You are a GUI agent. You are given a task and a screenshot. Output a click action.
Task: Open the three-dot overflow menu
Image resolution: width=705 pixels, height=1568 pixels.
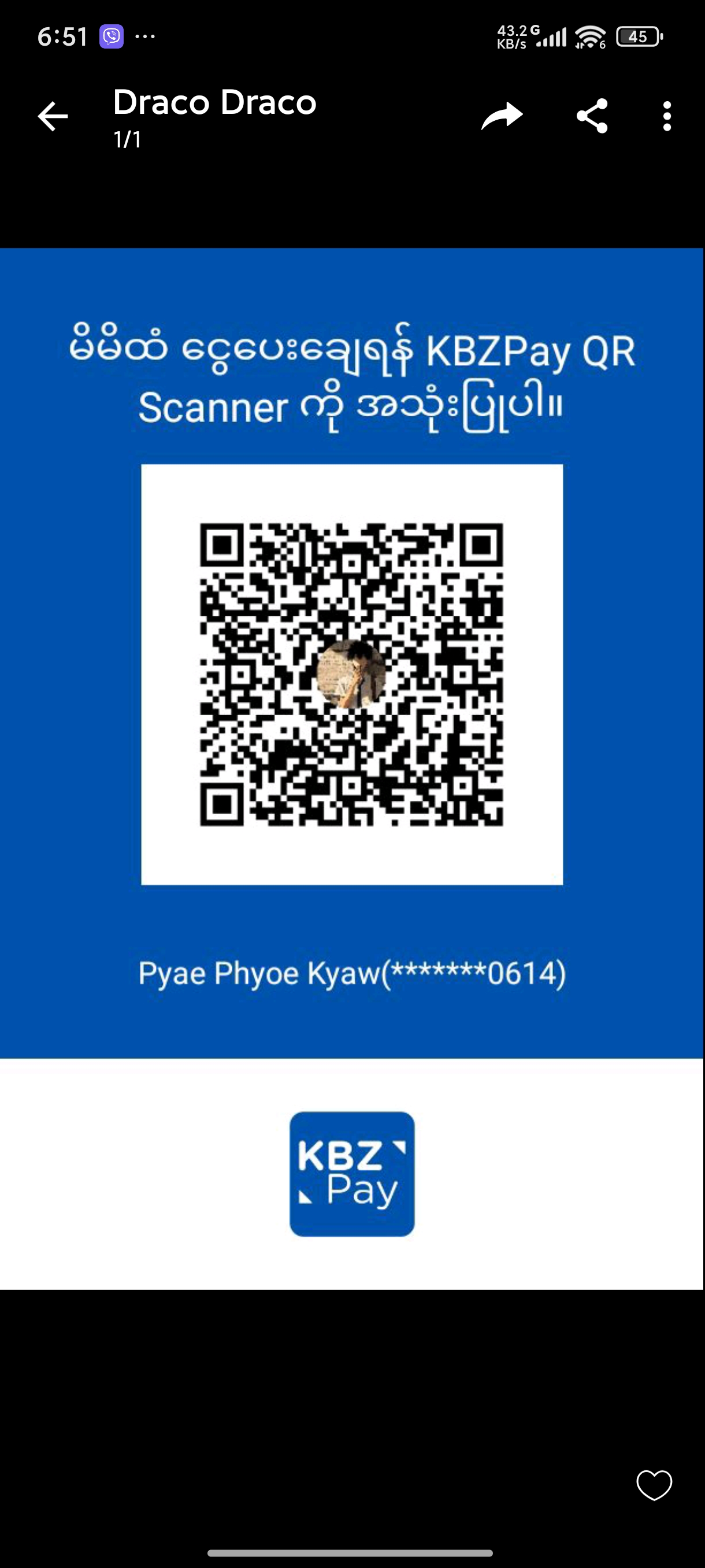[667, 116]
